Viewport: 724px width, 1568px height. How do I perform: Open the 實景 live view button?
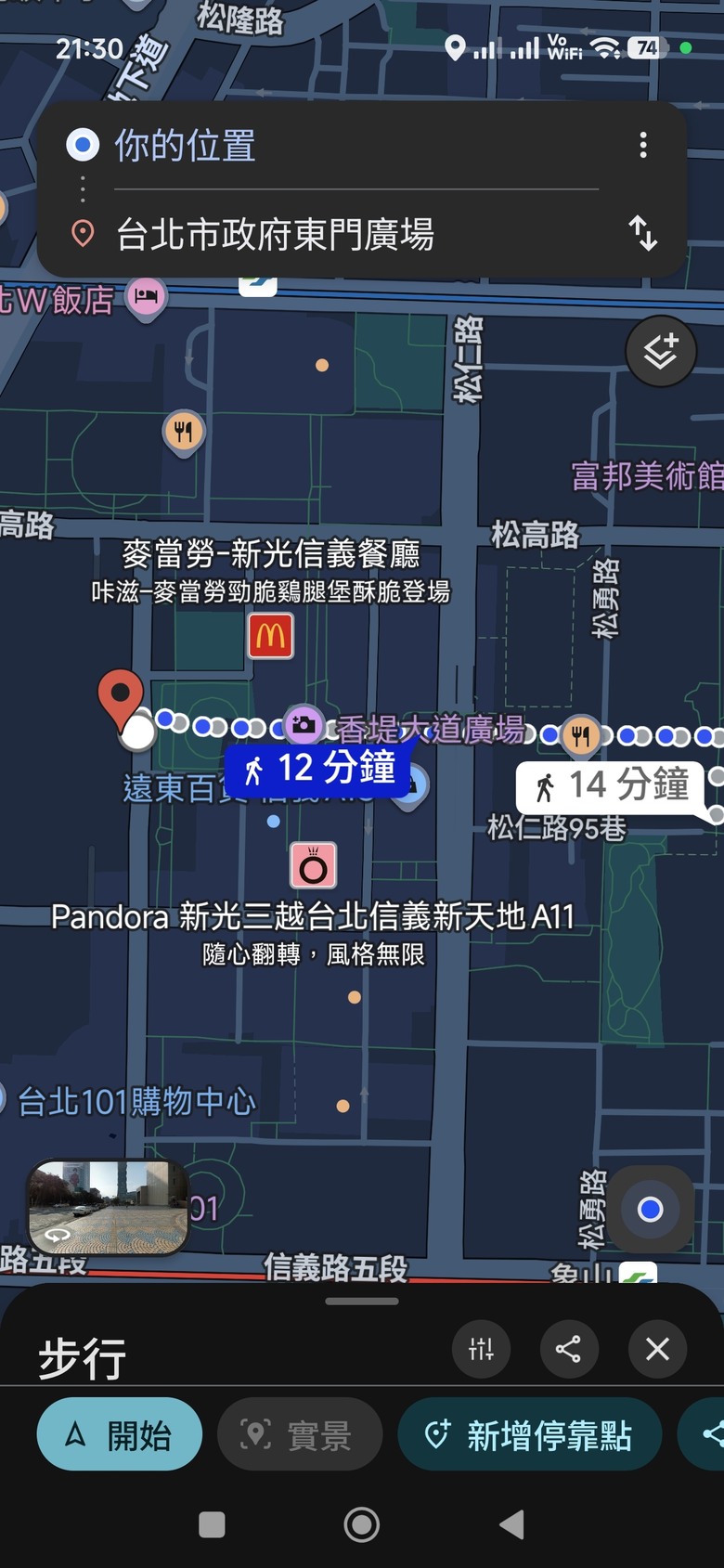(x=300, y=1433)
